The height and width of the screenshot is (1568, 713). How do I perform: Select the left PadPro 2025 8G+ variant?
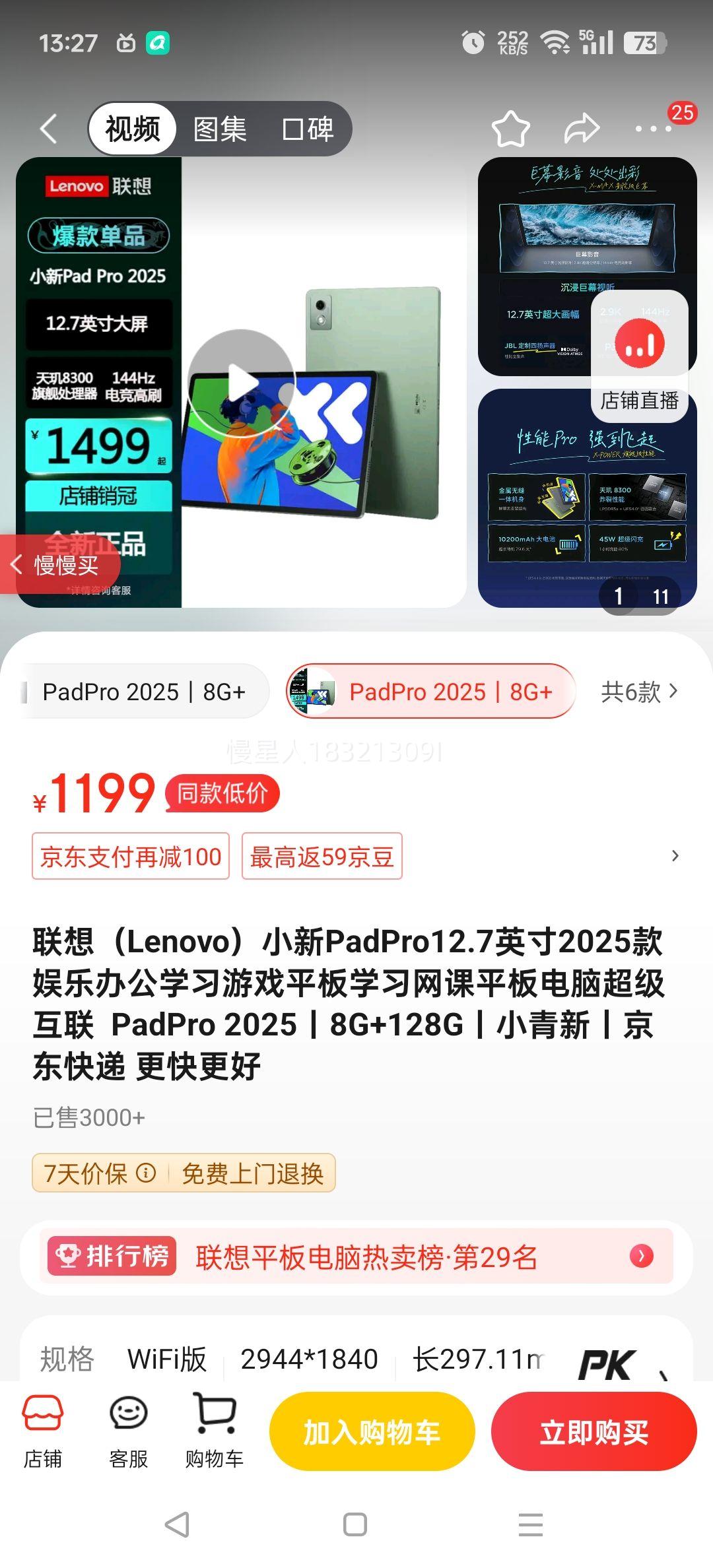click(x=143, y=692)
